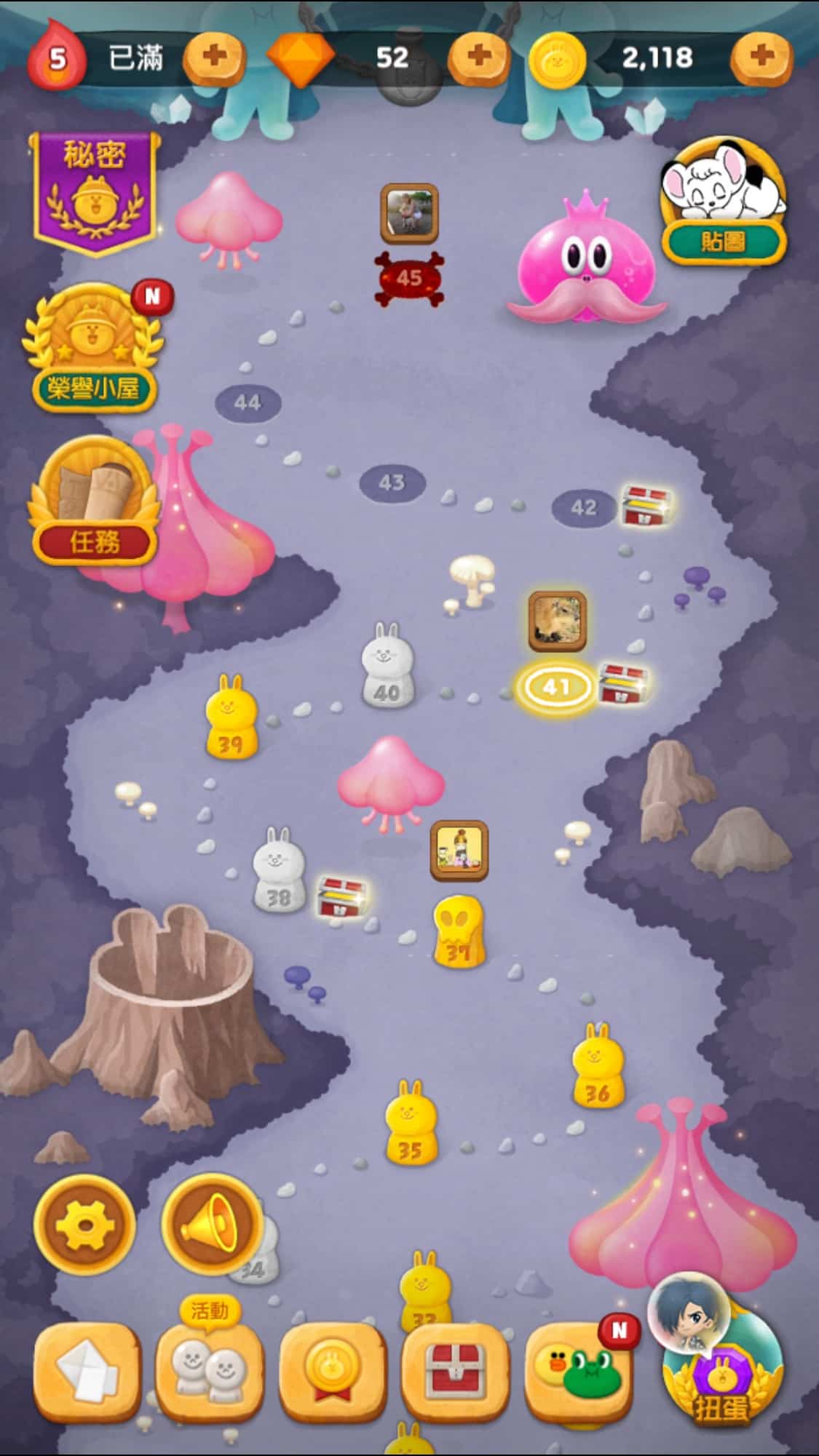Image resolution: width=819 pixels, height=1456 pixels.
Task: Open the 任務 missions menu
Action: [x=94, y=502]
